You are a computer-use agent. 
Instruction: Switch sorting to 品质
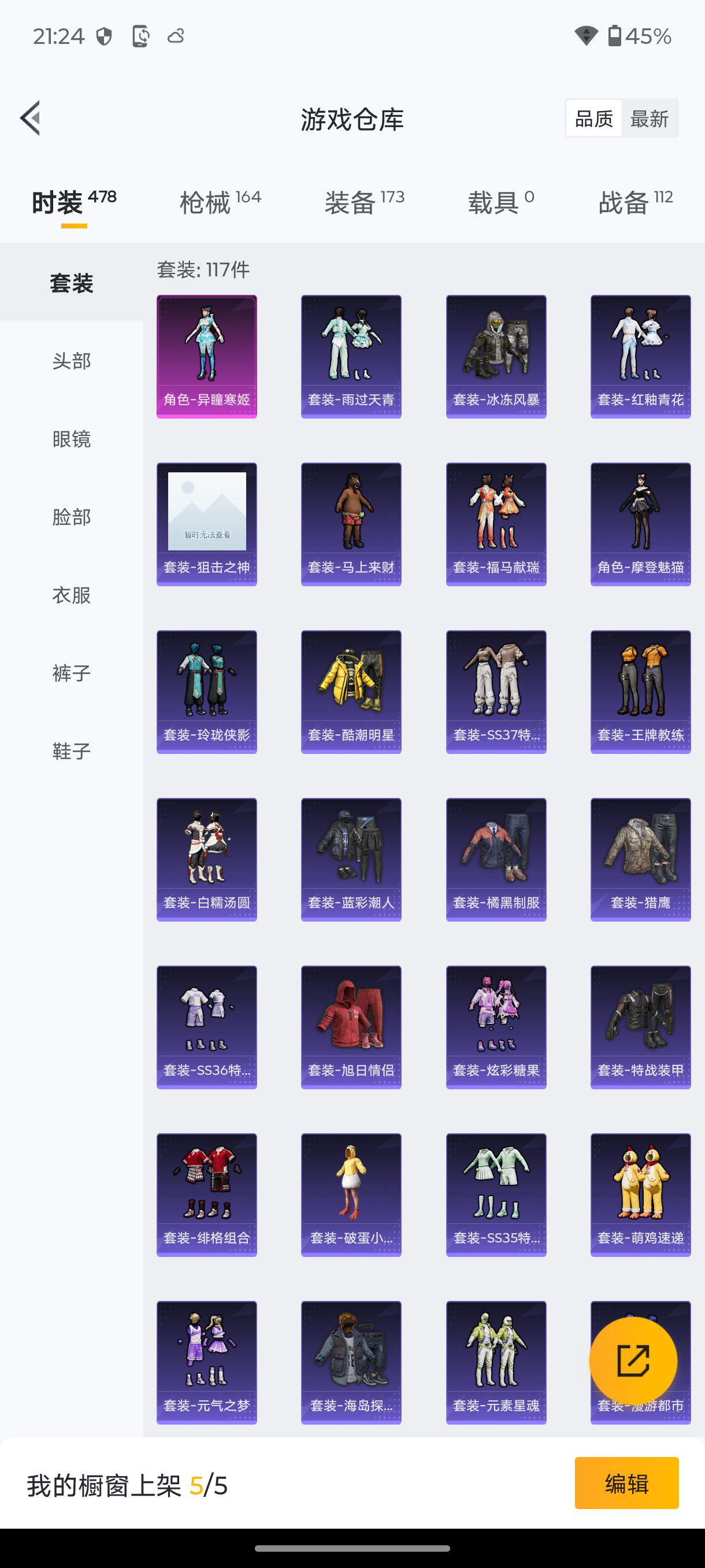(x=593, y=118)
